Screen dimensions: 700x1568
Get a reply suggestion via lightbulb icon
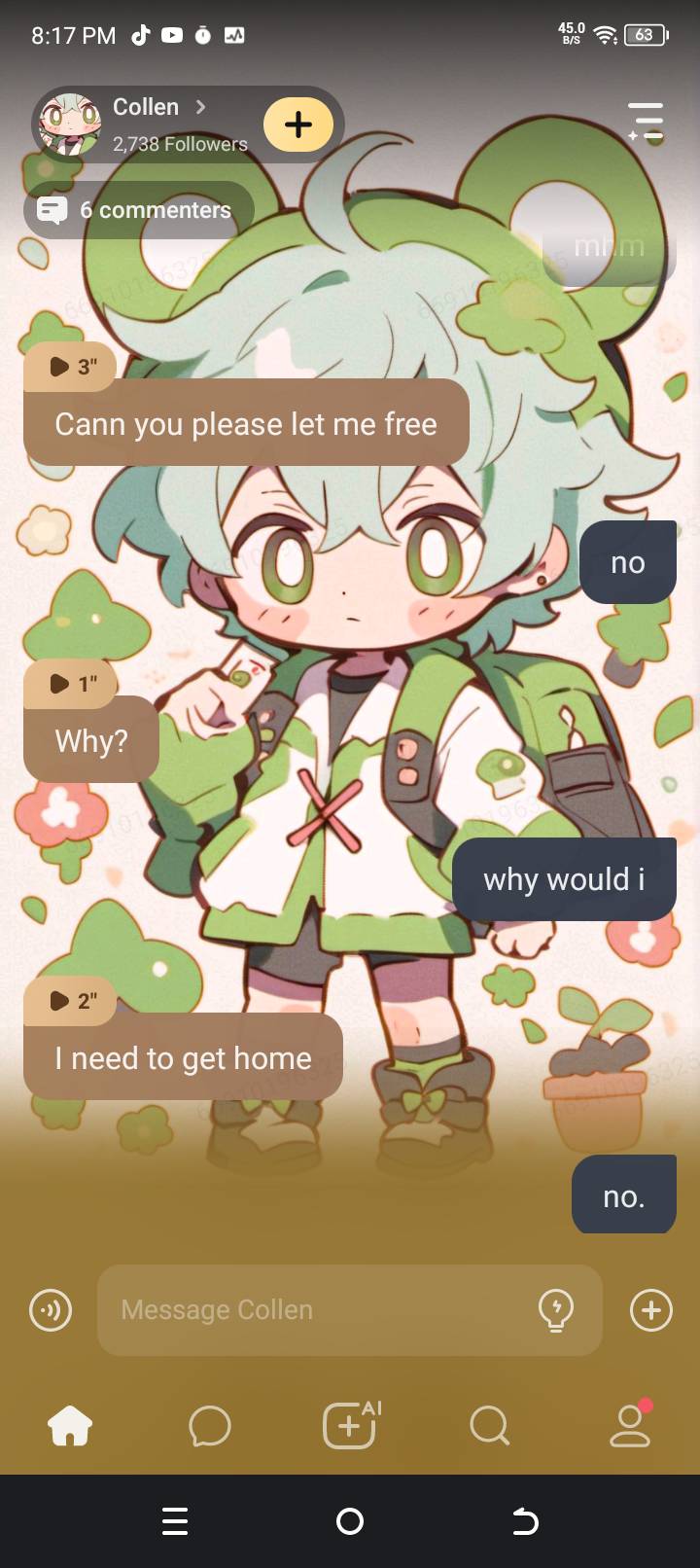(556, 1310)
